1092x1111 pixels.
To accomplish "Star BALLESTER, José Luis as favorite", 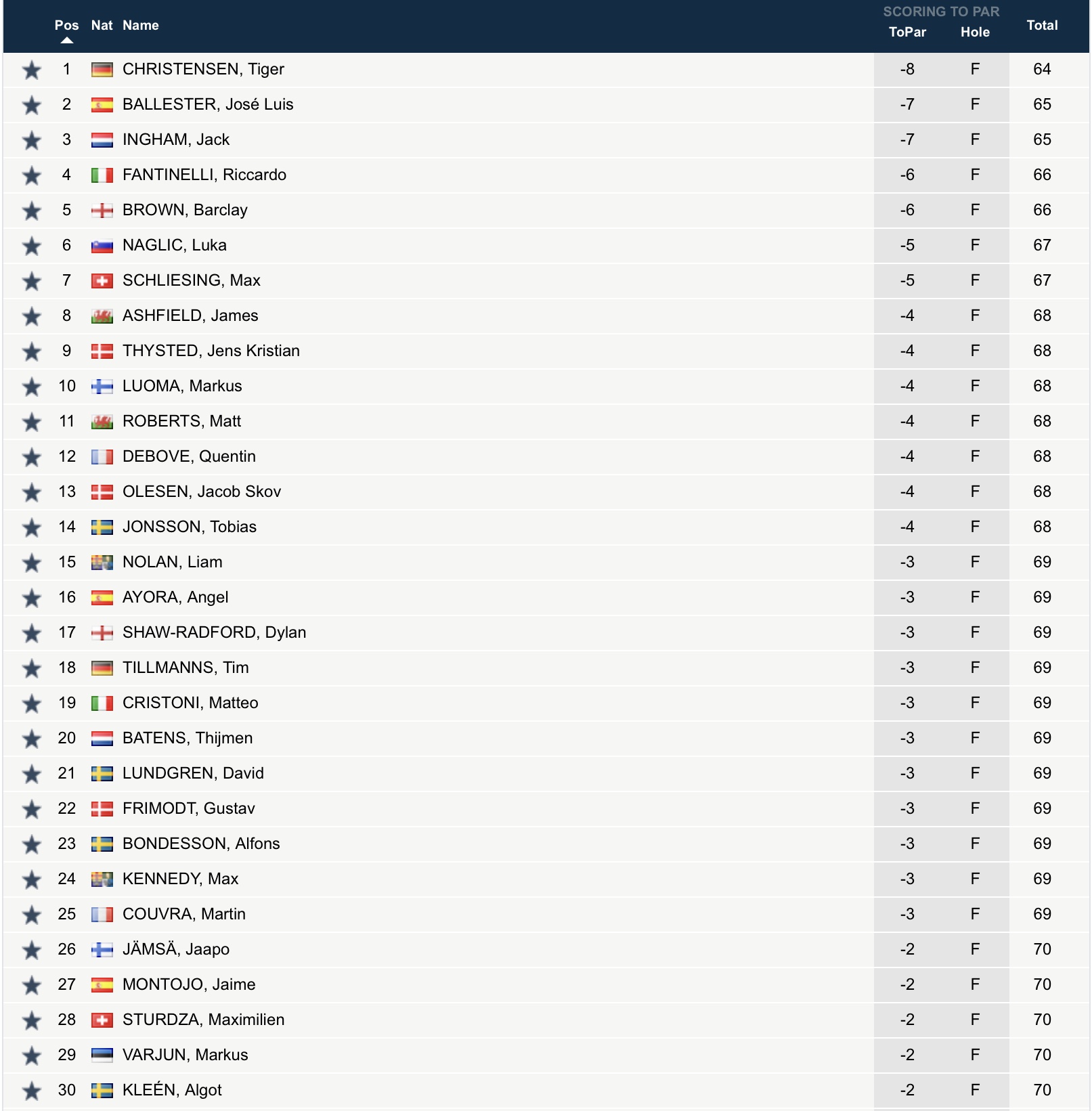I will coord(32,105).
